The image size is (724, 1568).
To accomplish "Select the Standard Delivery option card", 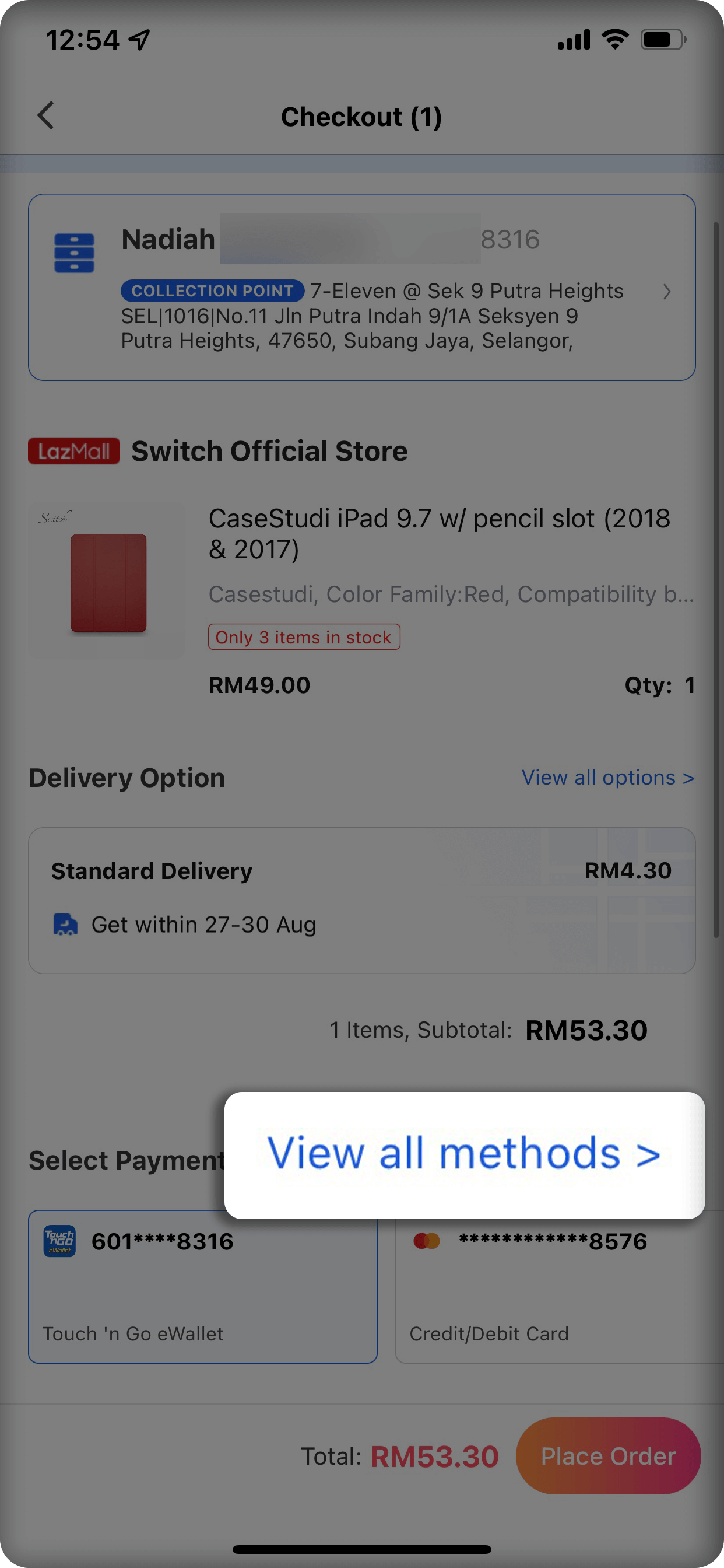I will click(361, 900).
